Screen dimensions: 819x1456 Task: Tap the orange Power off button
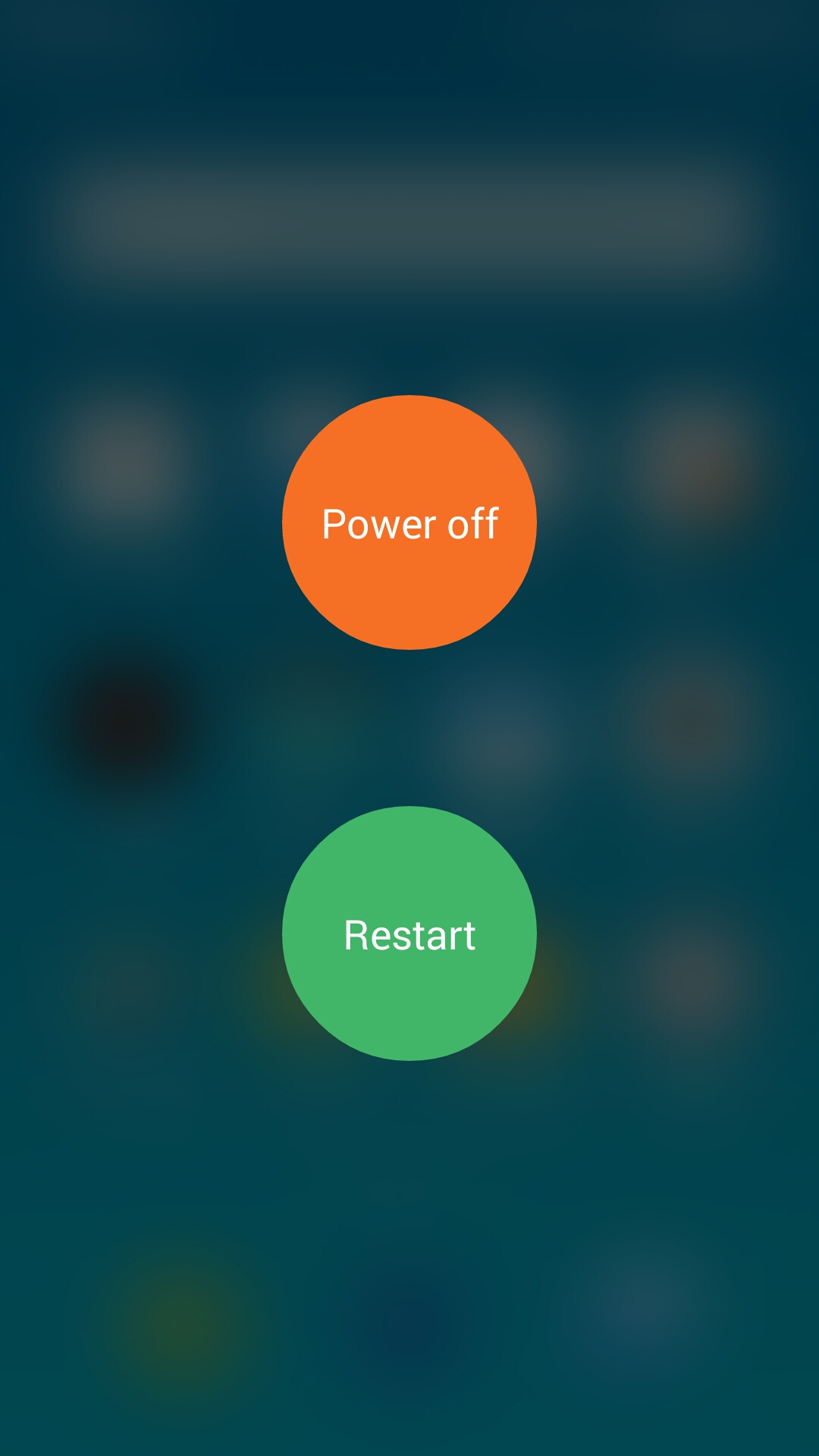(x=409, y=522)
